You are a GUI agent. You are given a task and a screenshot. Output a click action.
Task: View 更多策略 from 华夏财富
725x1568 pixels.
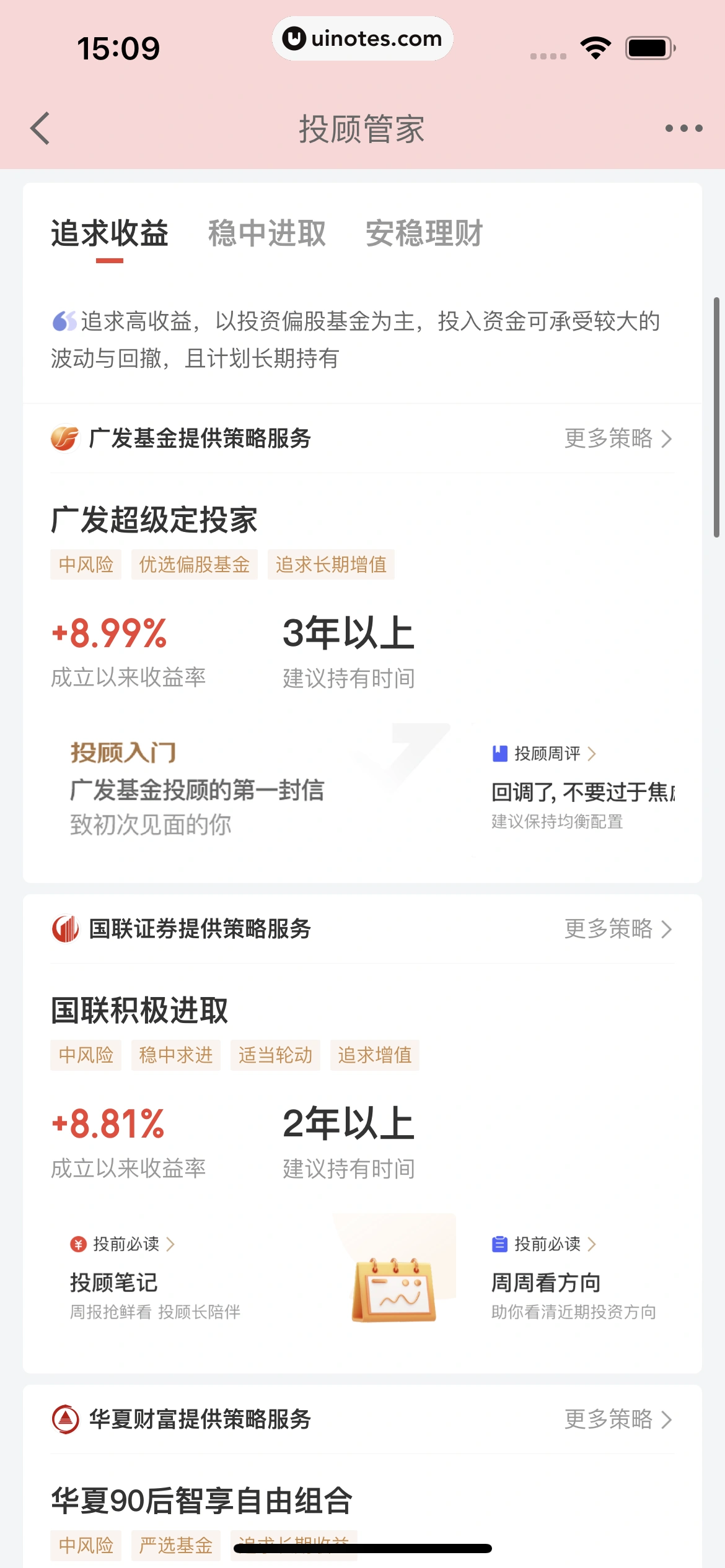[618, 1419]
